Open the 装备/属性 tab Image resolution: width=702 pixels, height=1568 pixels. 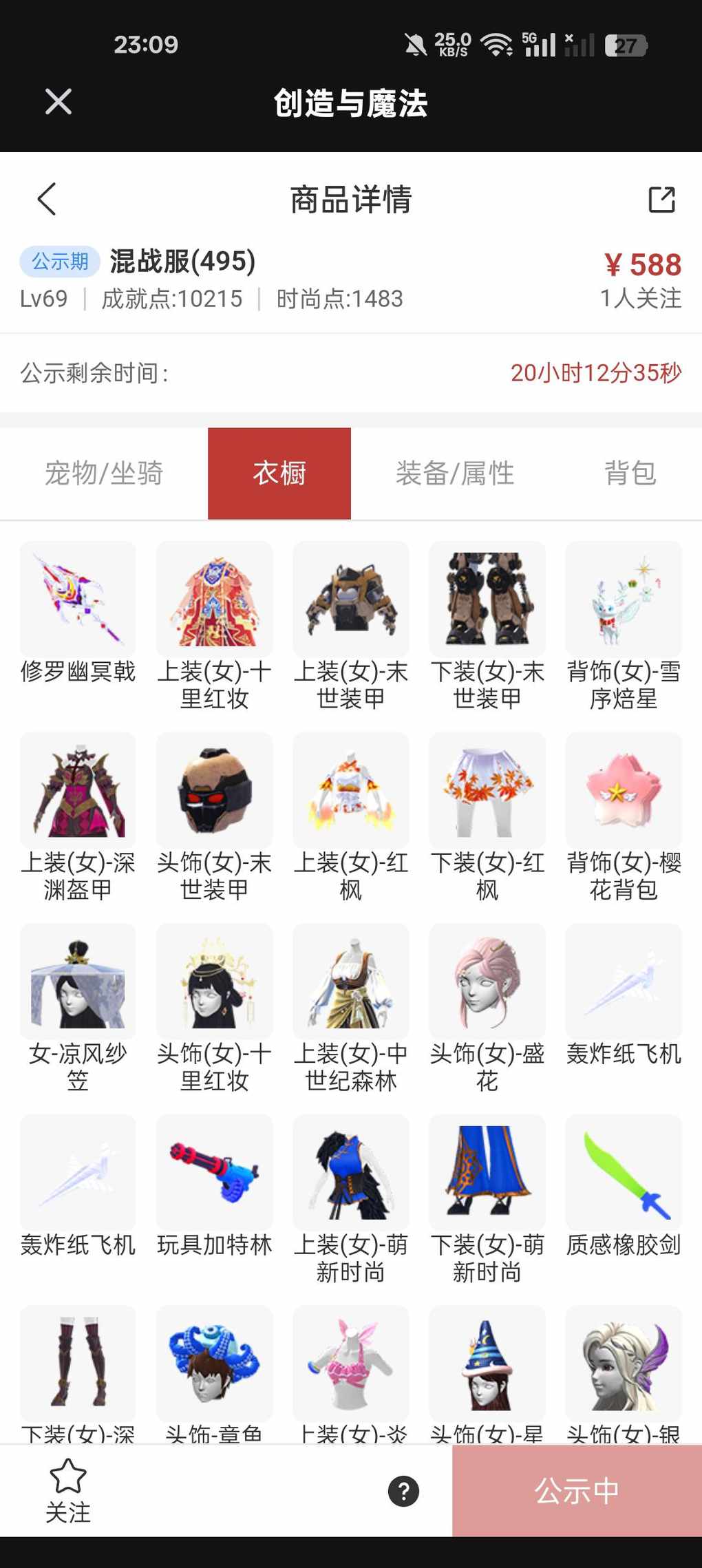coord(455,474)
